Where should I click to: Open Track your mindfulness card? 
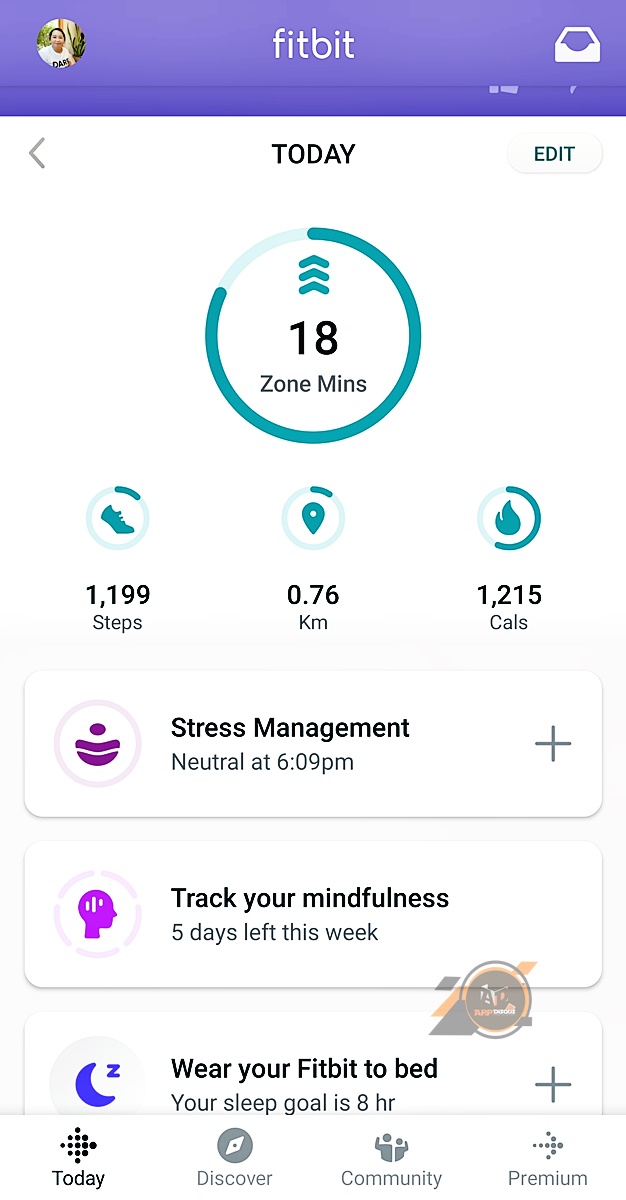pyautogui.click(x=310, y=914)
